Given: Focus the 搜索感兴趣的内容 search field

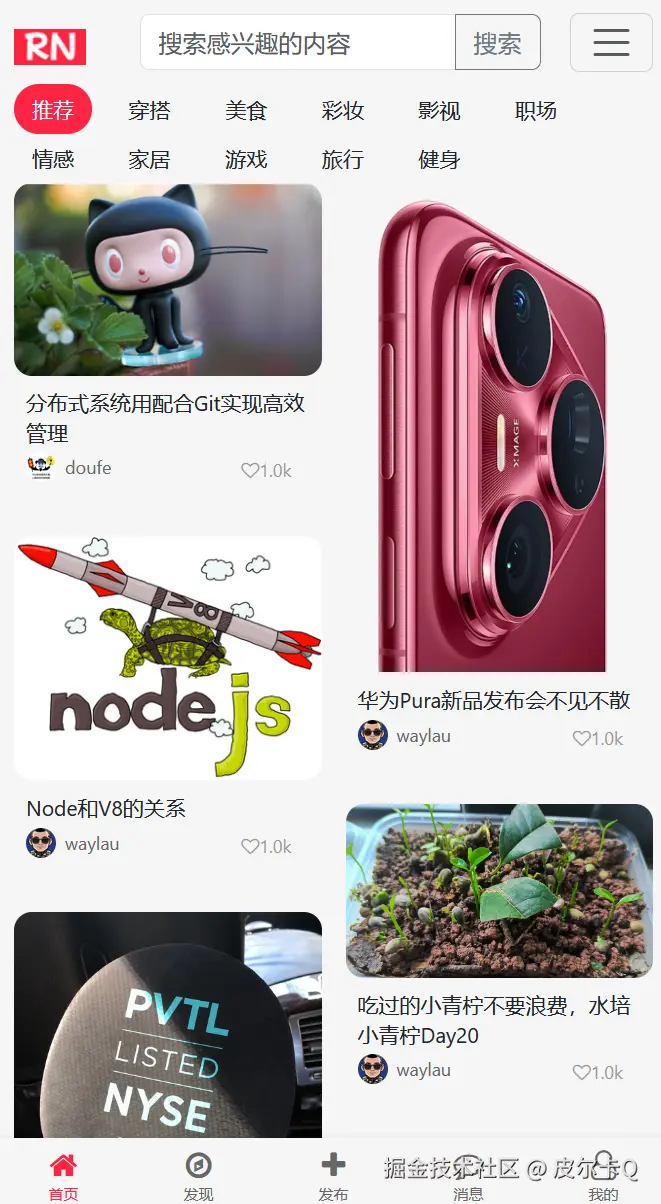Looking at the screenshot, I should click(x=298, y=43).
